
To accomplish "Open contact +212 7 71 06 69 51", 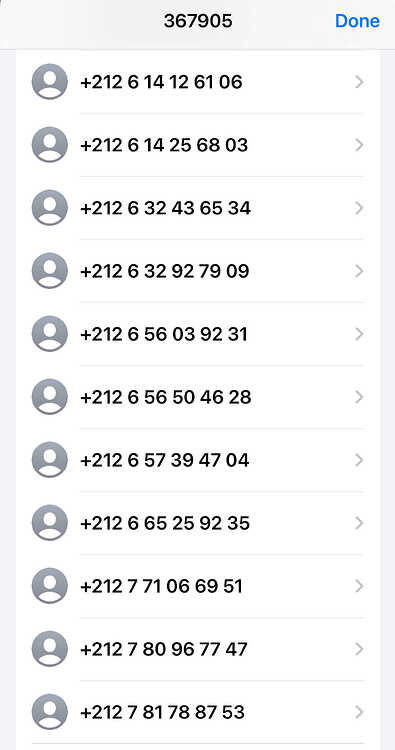I will point(198,587).
